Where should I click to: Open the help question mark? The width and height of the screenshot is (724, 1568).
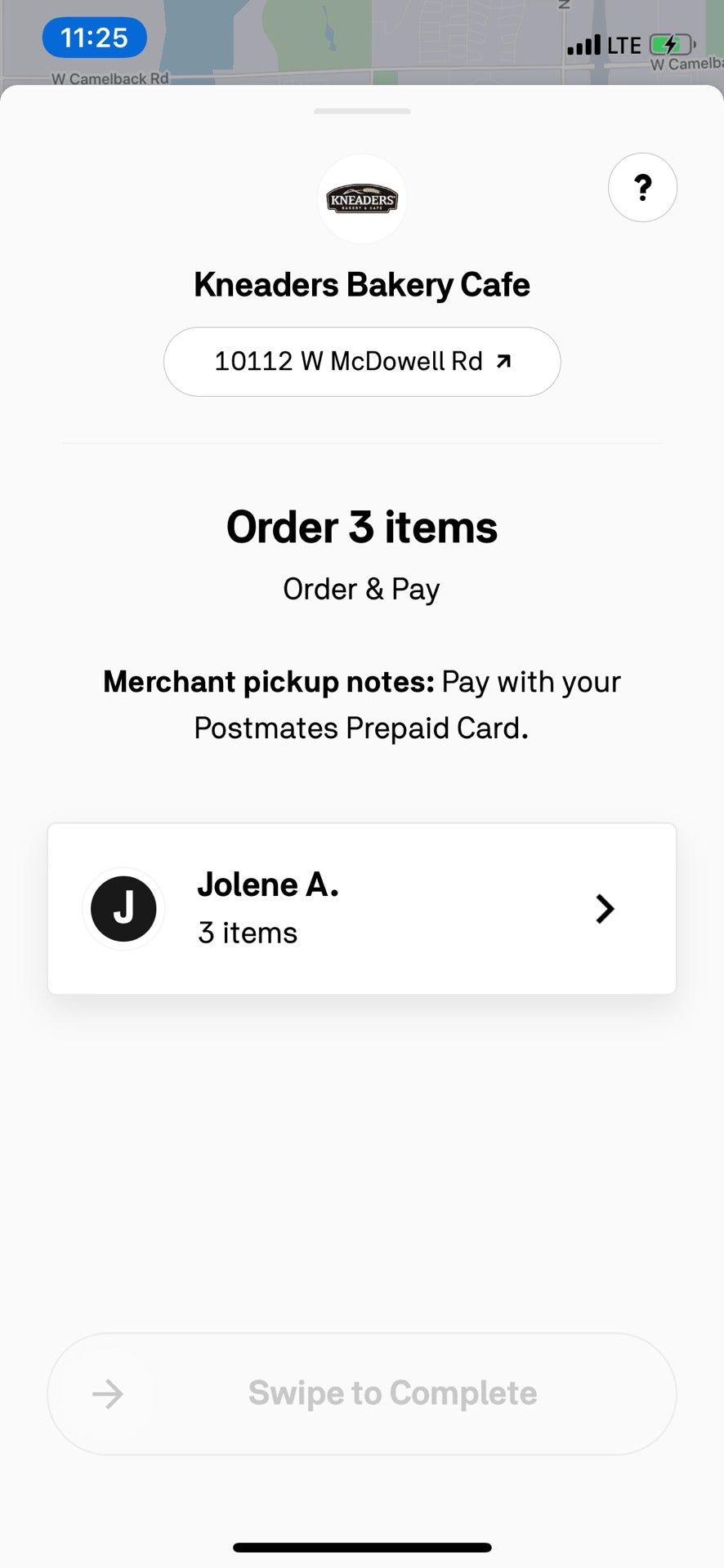click(x=642, y=188)
